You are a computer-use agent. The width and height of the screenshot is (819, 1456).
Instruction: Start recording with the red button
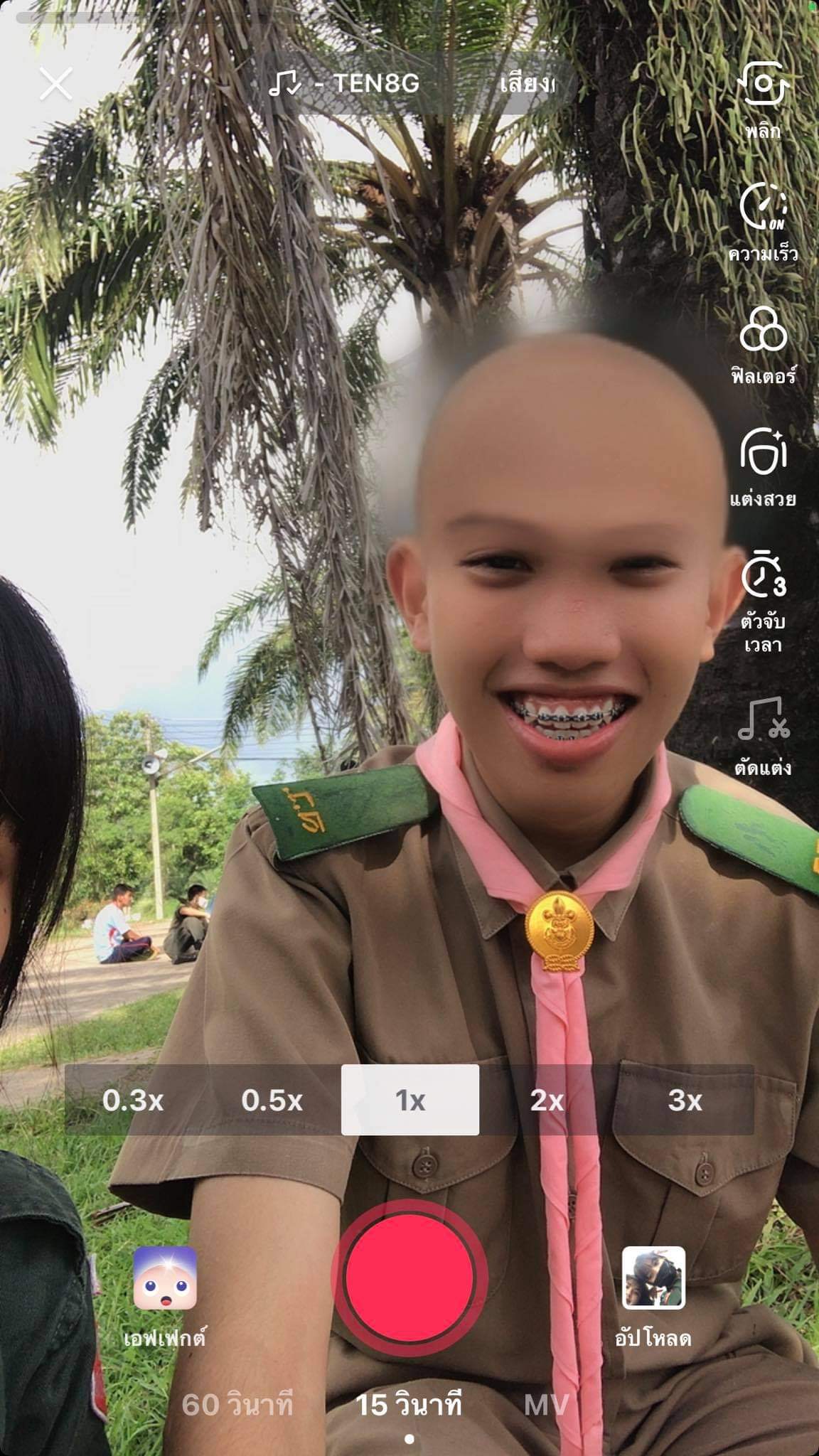tap(409, 1277)
